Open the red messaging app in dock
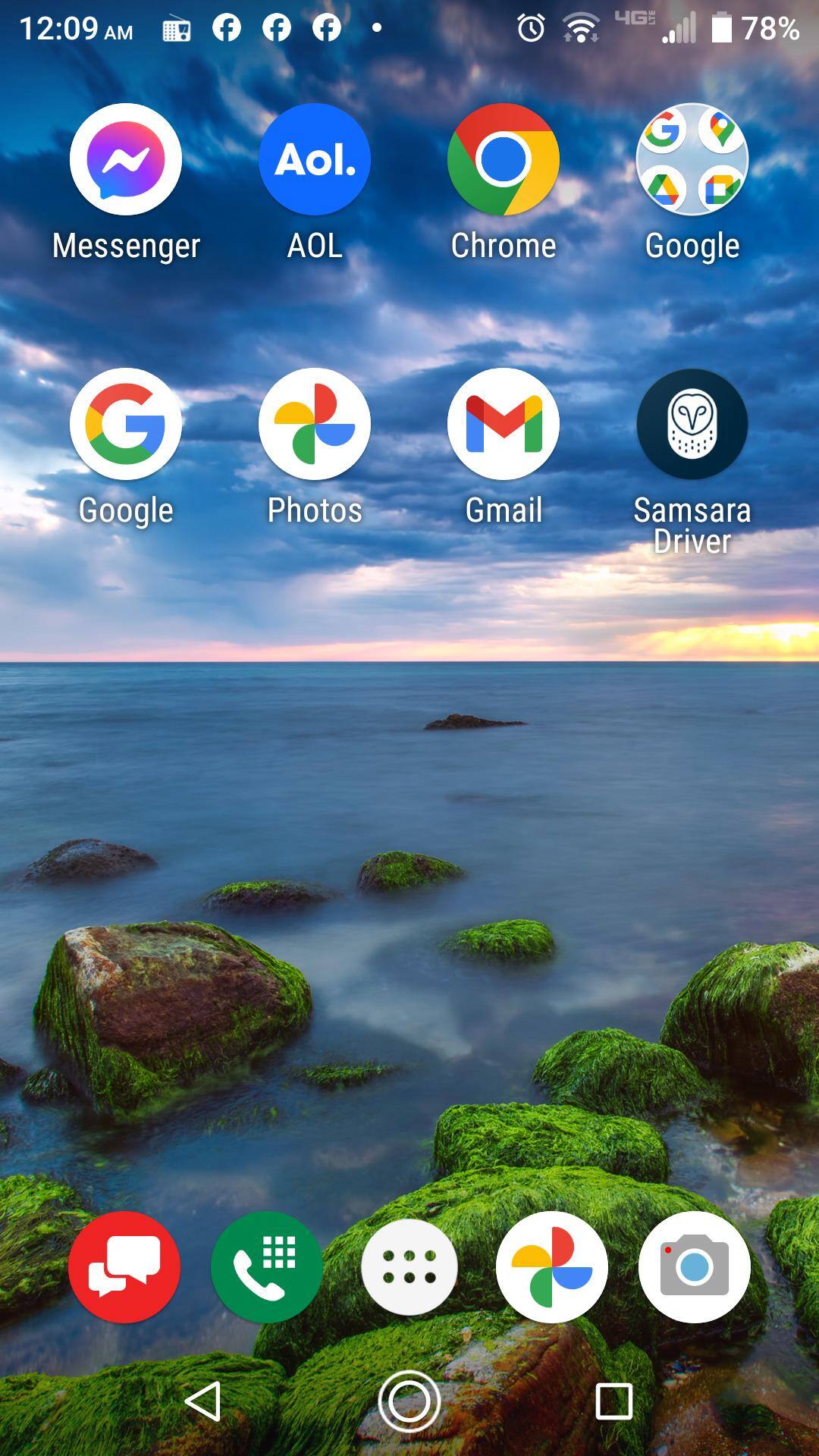The image size is (819, 1456). [124, 1267]
